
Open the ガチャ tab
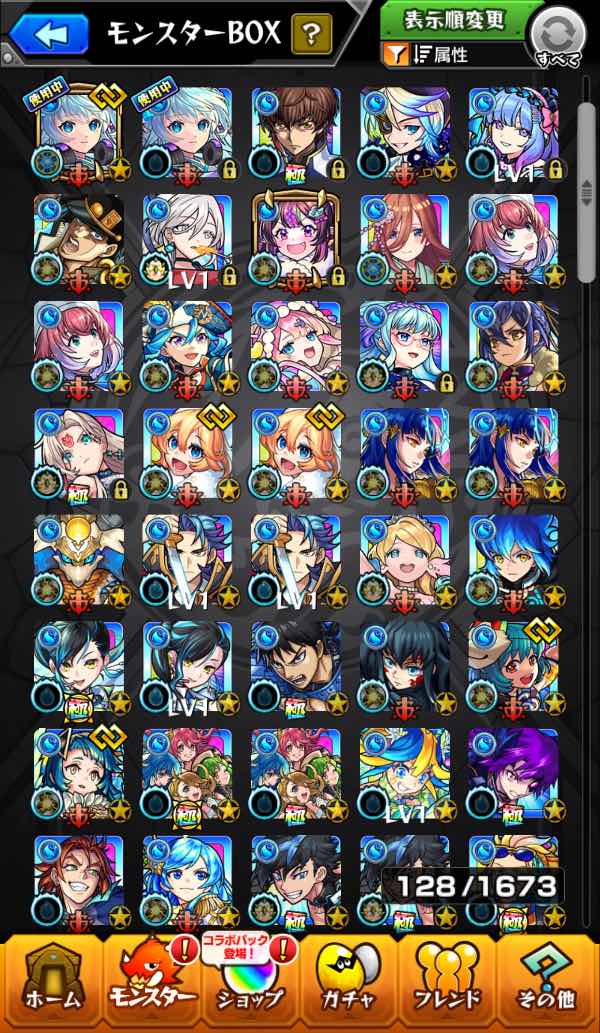tap(348, 984)
